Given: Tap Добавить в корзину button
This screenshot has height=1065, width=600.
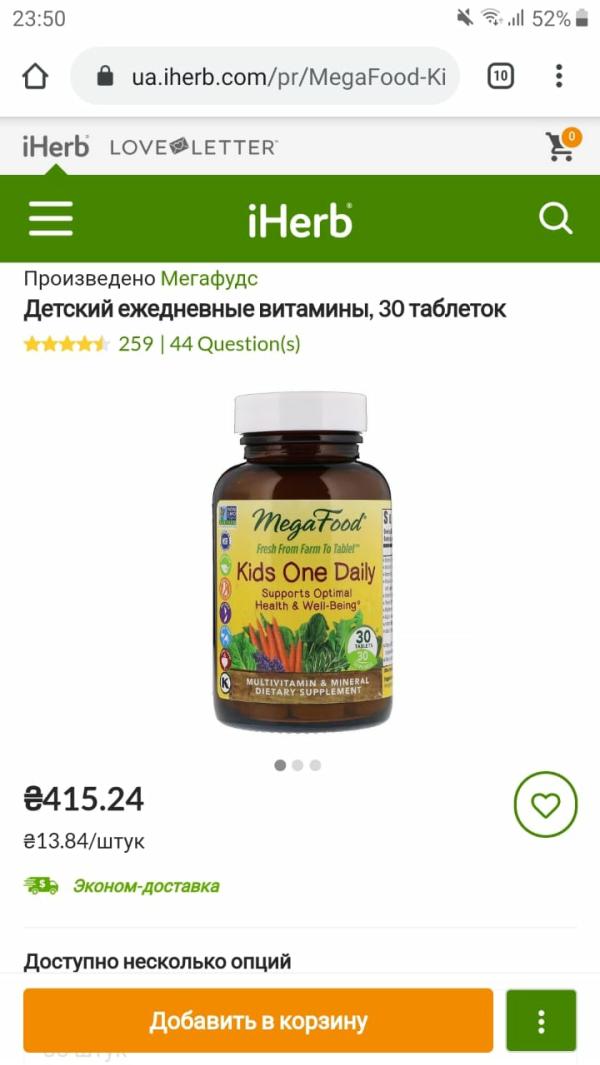Looking at the screenshot, I should pos(258,1021).
